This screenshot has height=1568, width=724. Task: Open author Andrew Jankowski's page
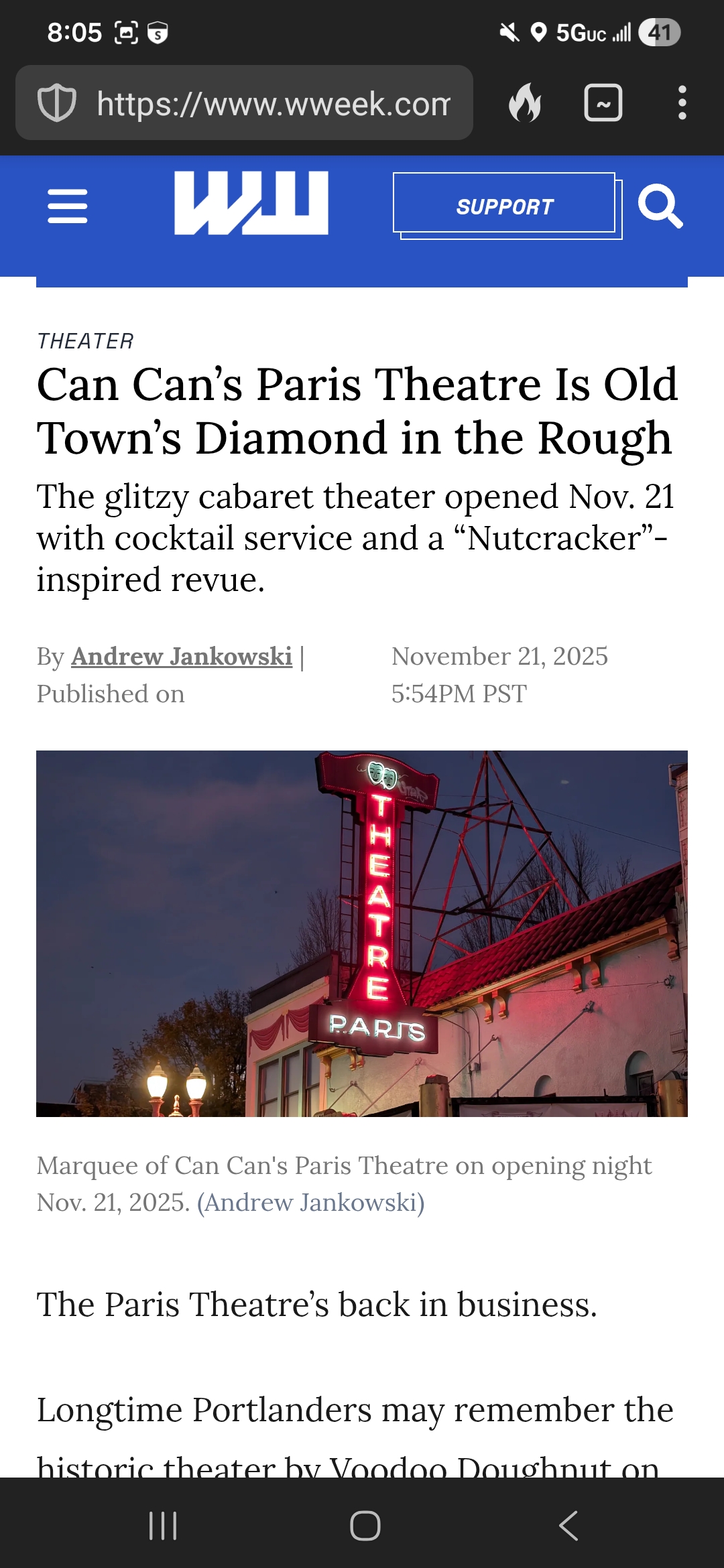click(x=182, y=657)
